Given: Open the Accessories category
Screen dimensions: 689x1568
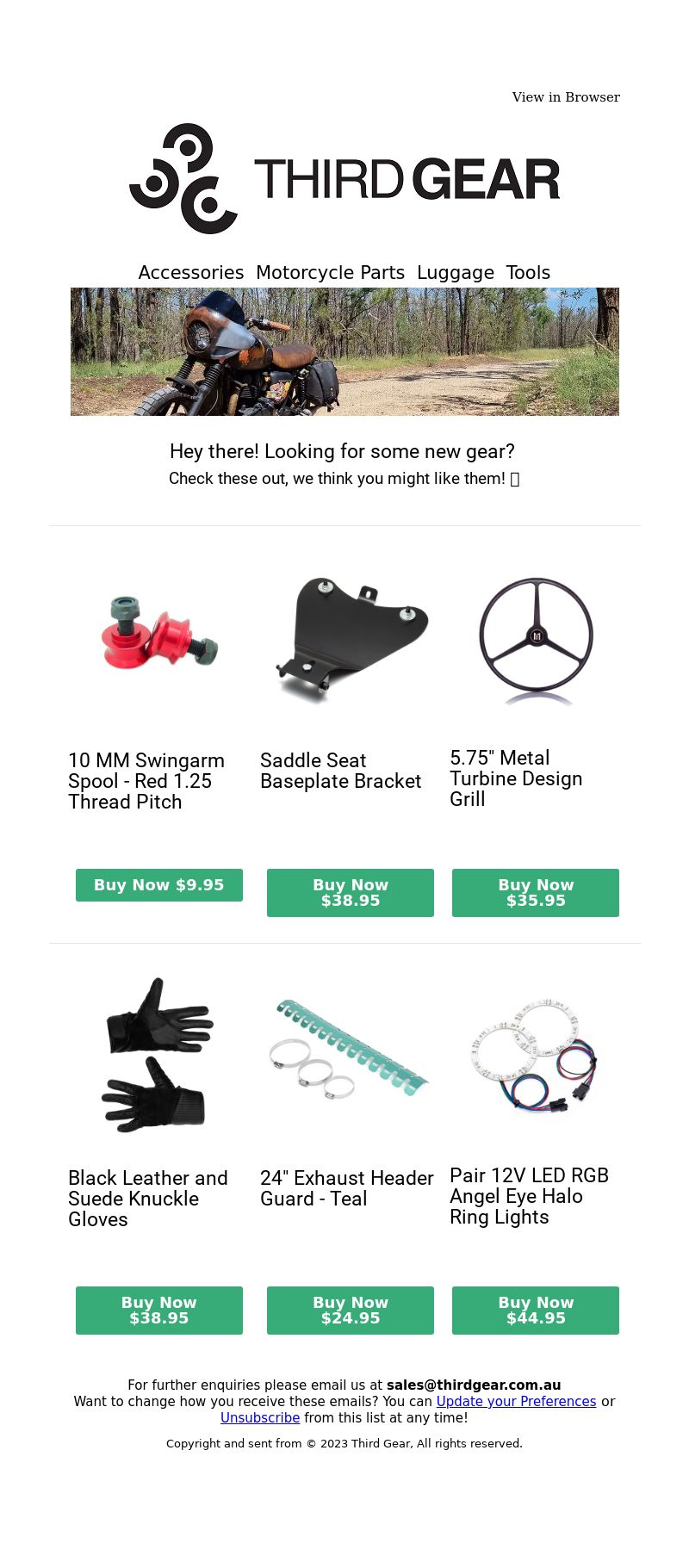Looking at the screenshot, I should coord(191,273).
